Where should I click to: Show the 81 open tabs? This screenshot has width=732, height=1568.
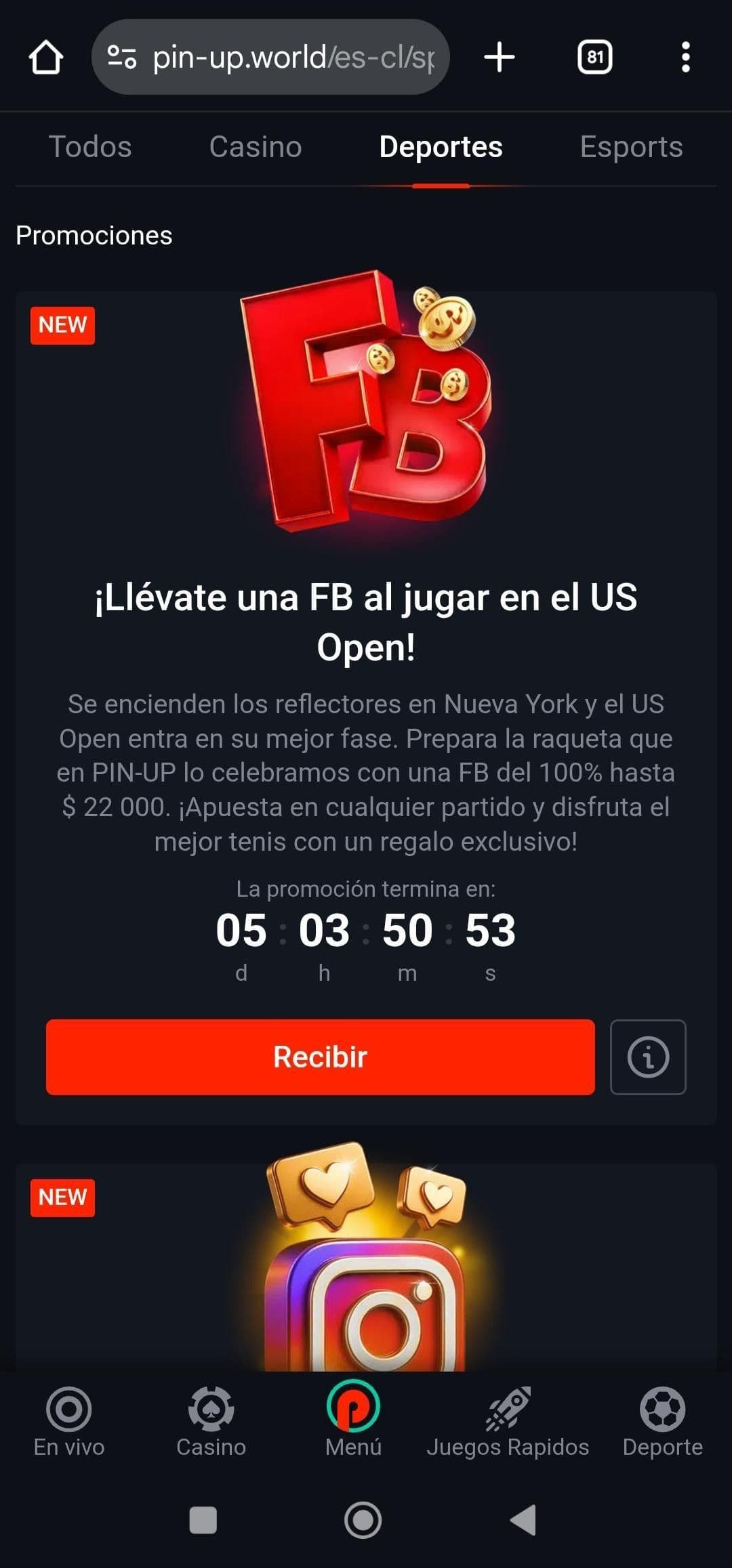tap(594, 57)
